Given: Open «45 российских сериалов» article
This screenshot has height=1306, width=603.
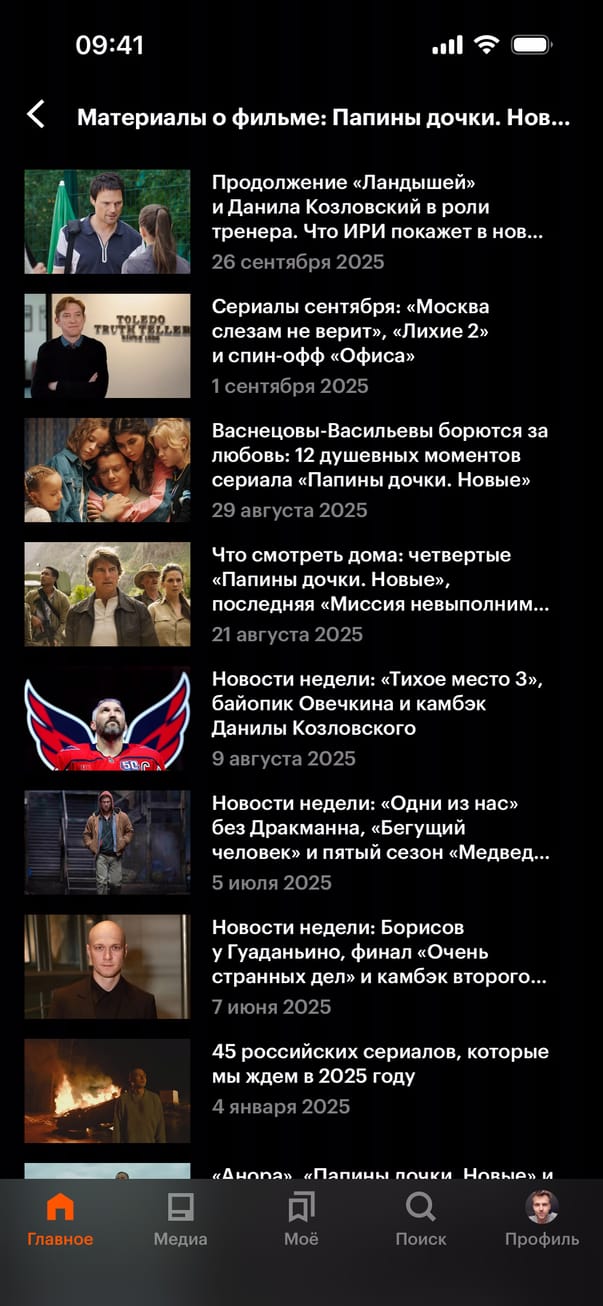Looking at the screenshot, I should 379,1065.
